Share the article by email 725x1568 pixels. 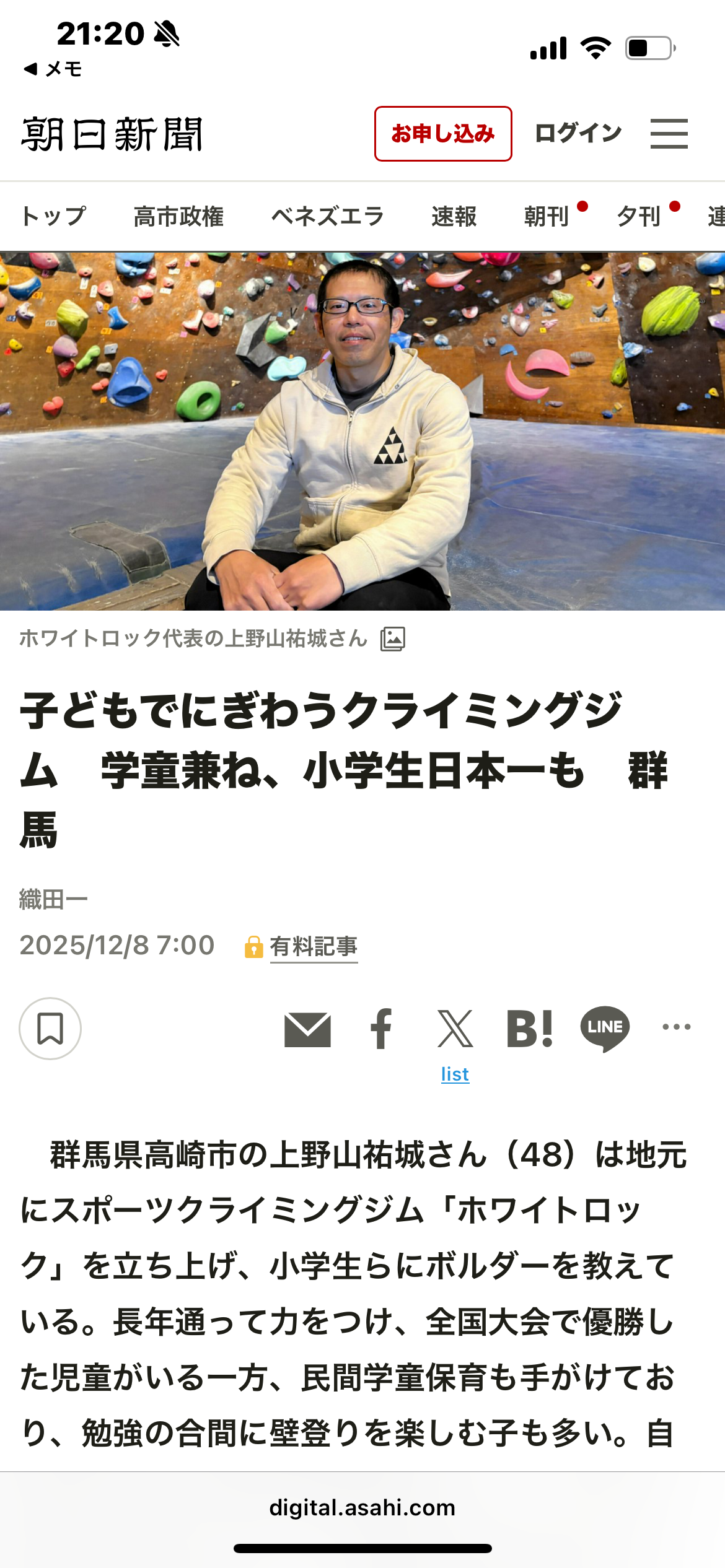pos(307,1030)
